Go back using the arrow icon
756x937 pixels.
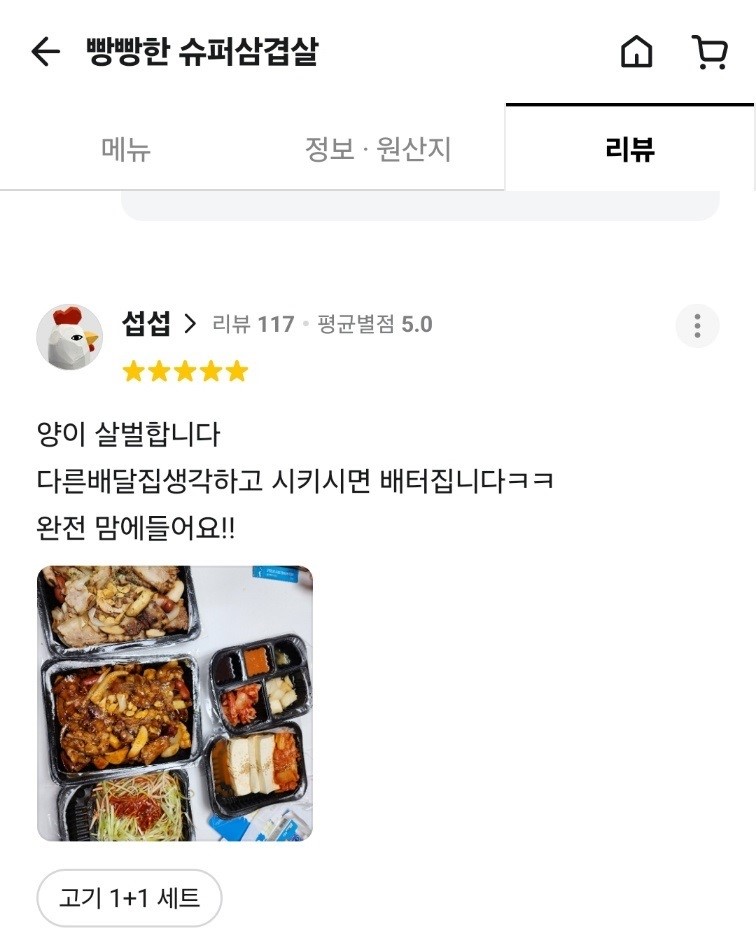[x=45, y=51]
